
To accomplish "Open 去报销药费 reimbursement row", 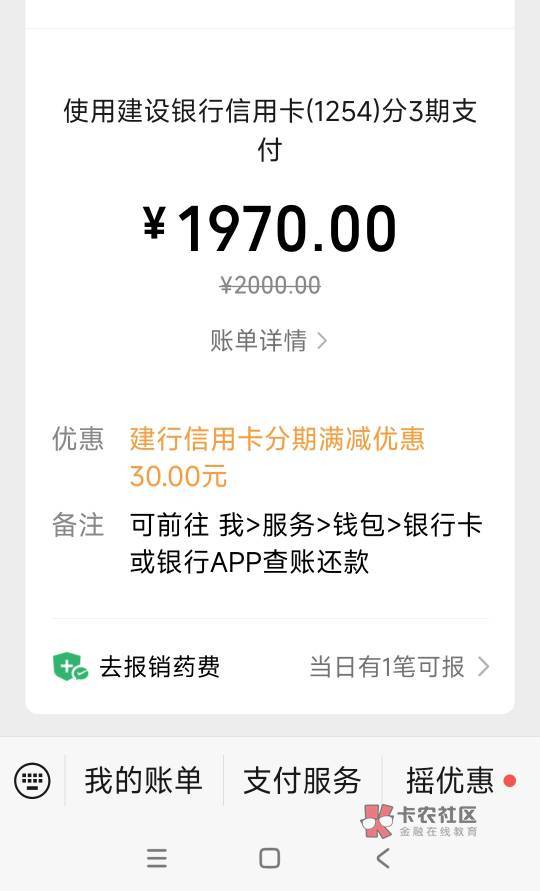I will (x=271, y=667).
